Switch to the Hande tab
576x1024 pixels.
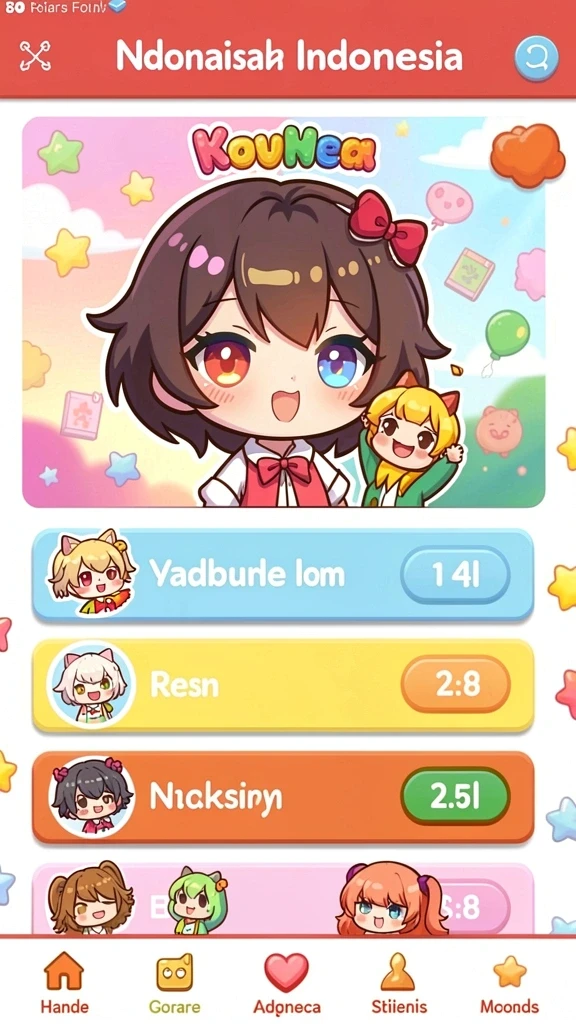pos(64,983)
